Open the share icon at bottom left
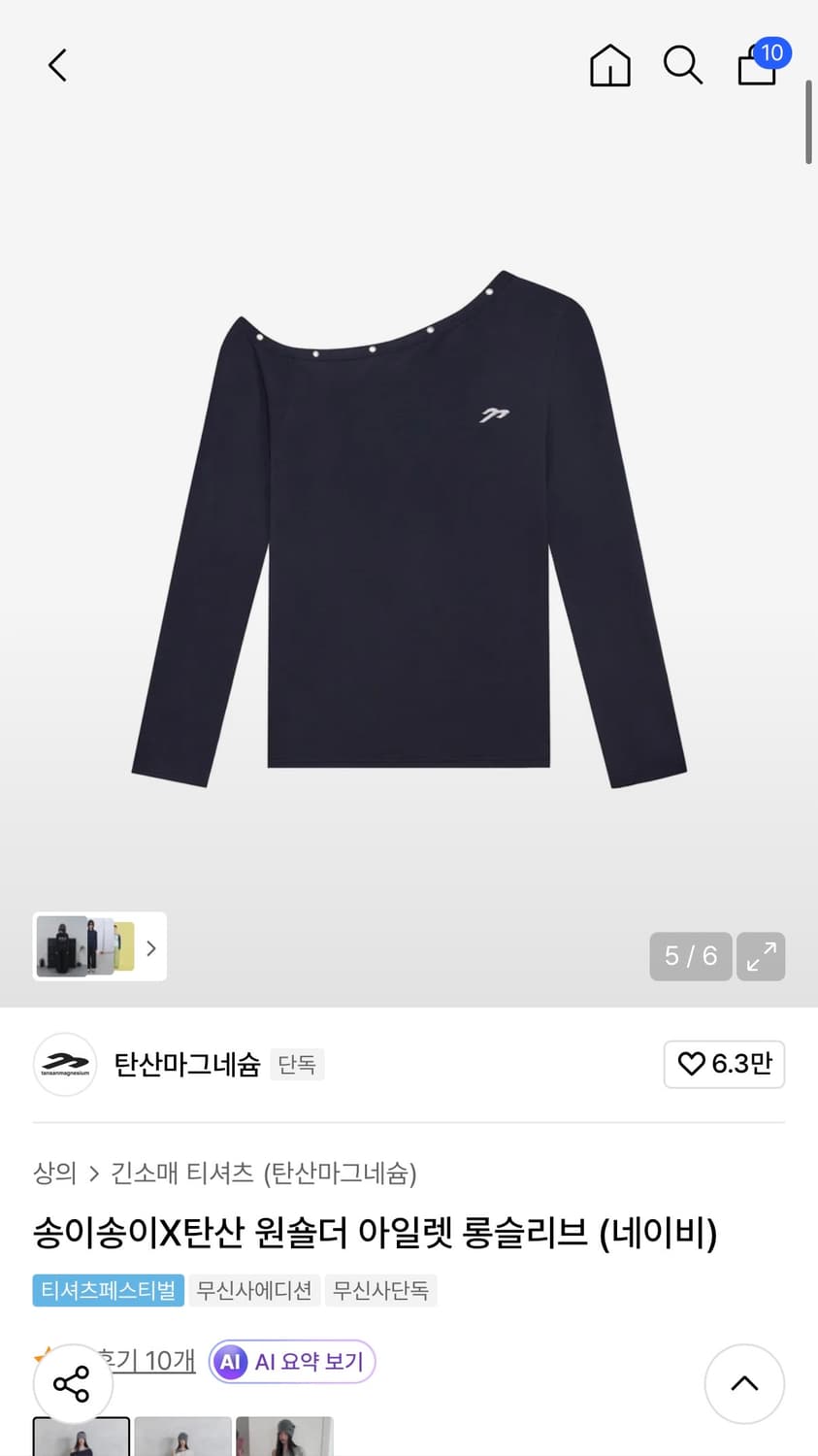Viewport: 818px width, 1456px height. point(74,1384)
